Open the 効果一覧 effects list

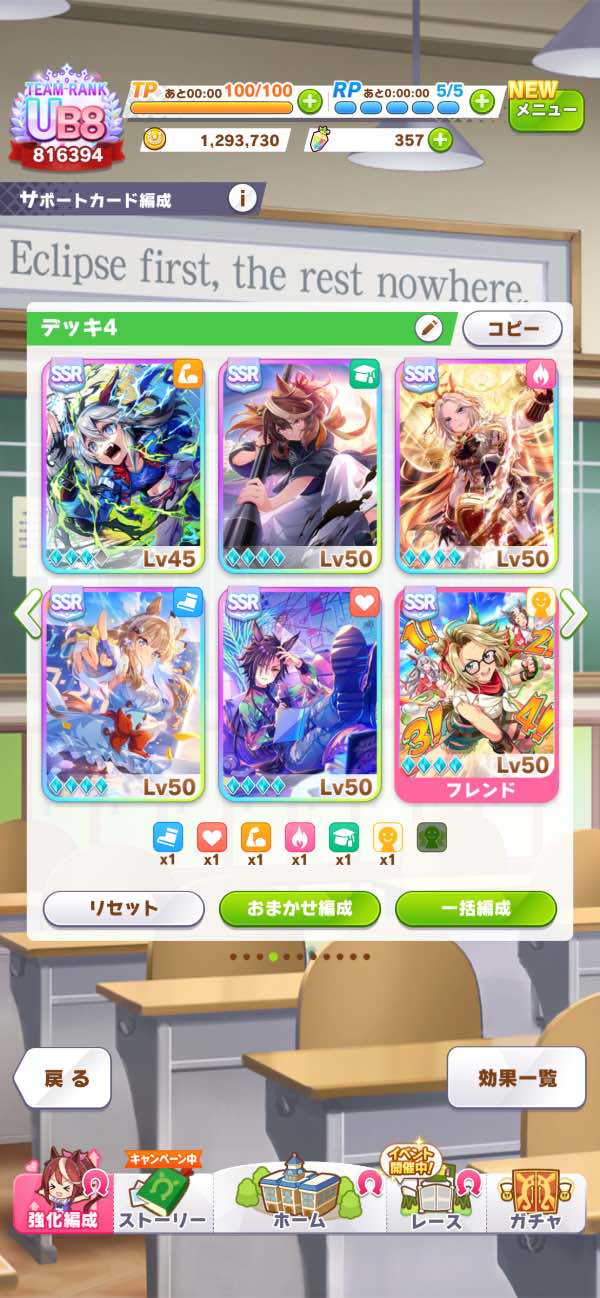point(516,1078)
